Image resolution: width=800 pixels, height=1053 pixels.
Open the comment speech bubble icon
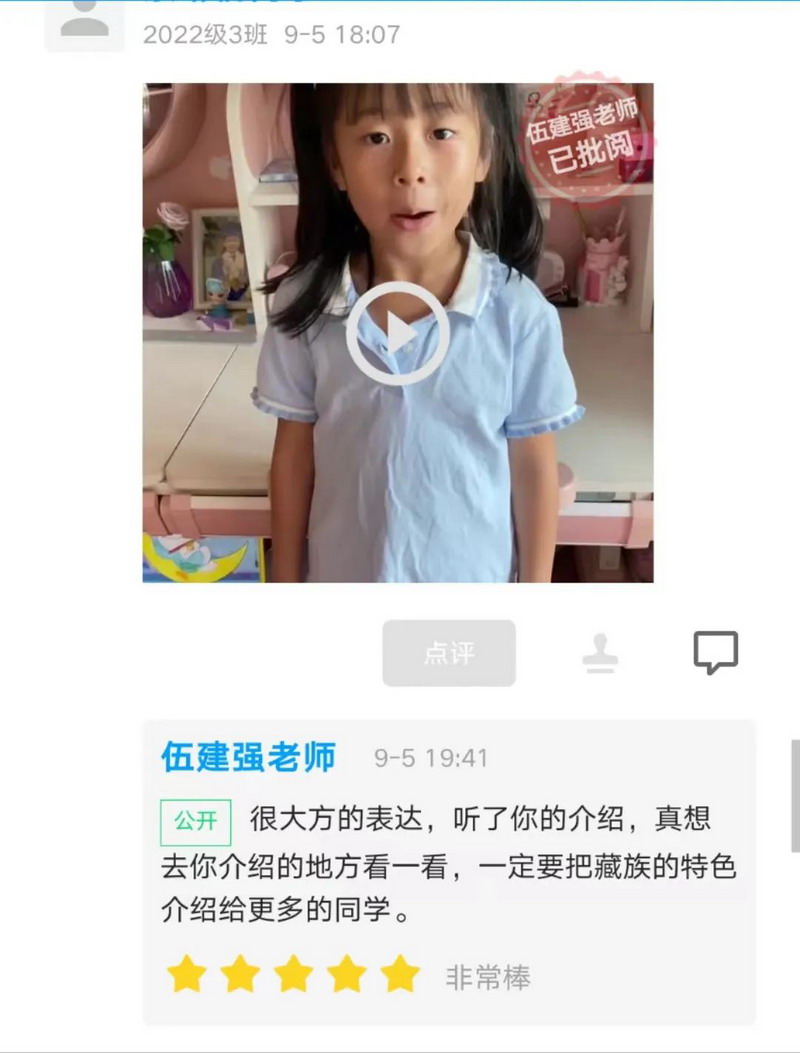pos(716,653)
